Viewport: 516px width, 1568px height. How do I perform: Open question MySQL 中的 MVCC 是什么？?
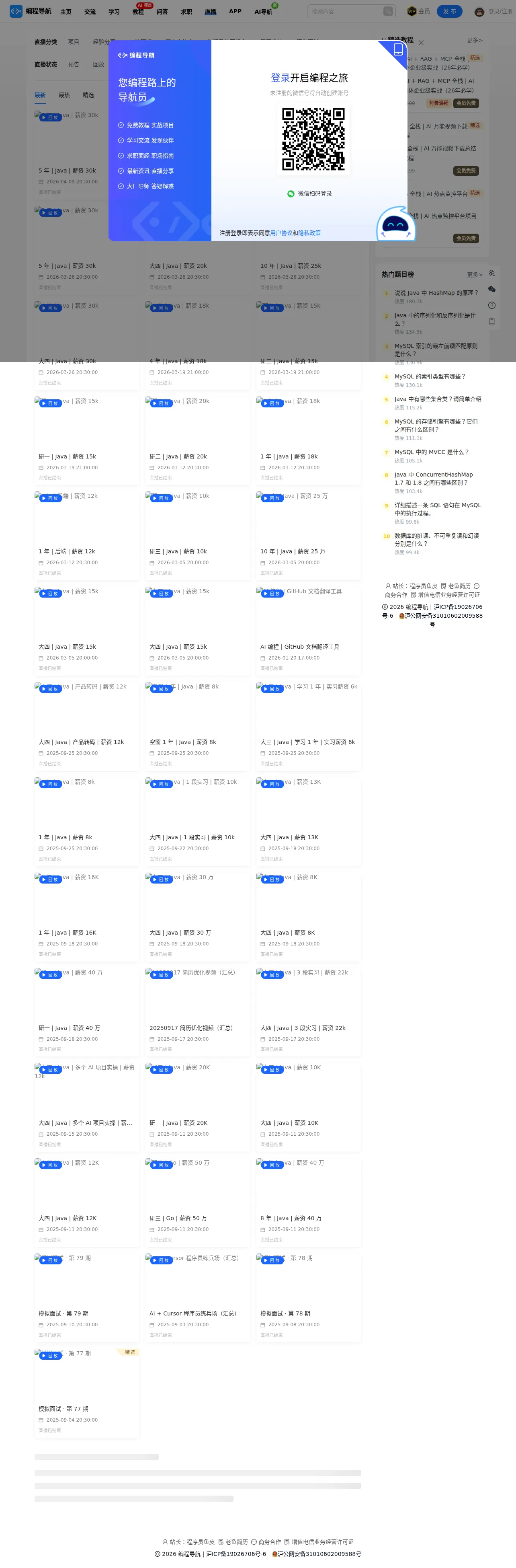click(x=432, y=452)
